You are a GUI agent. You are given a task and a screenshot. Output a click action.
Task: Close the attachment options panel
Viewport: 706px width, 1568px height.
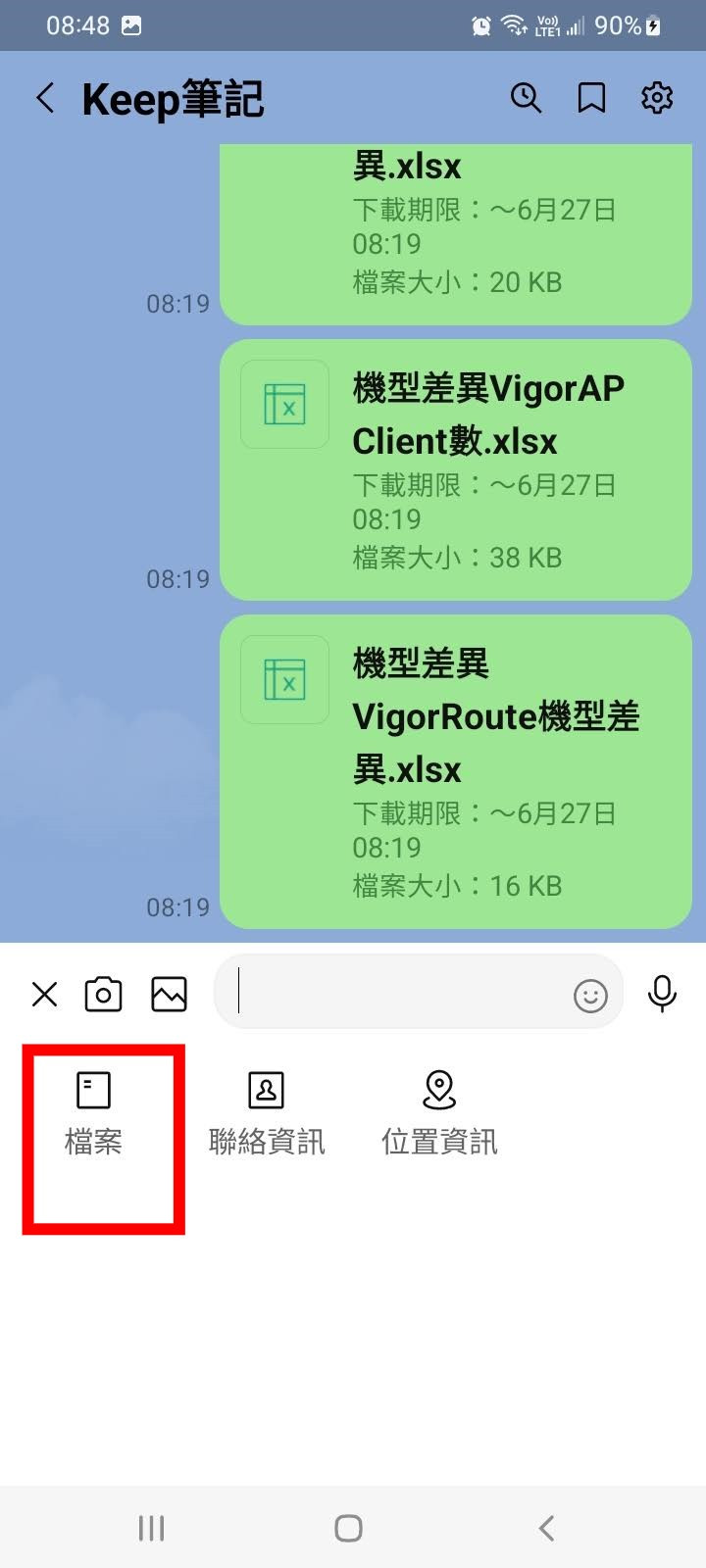click(44, 995)
